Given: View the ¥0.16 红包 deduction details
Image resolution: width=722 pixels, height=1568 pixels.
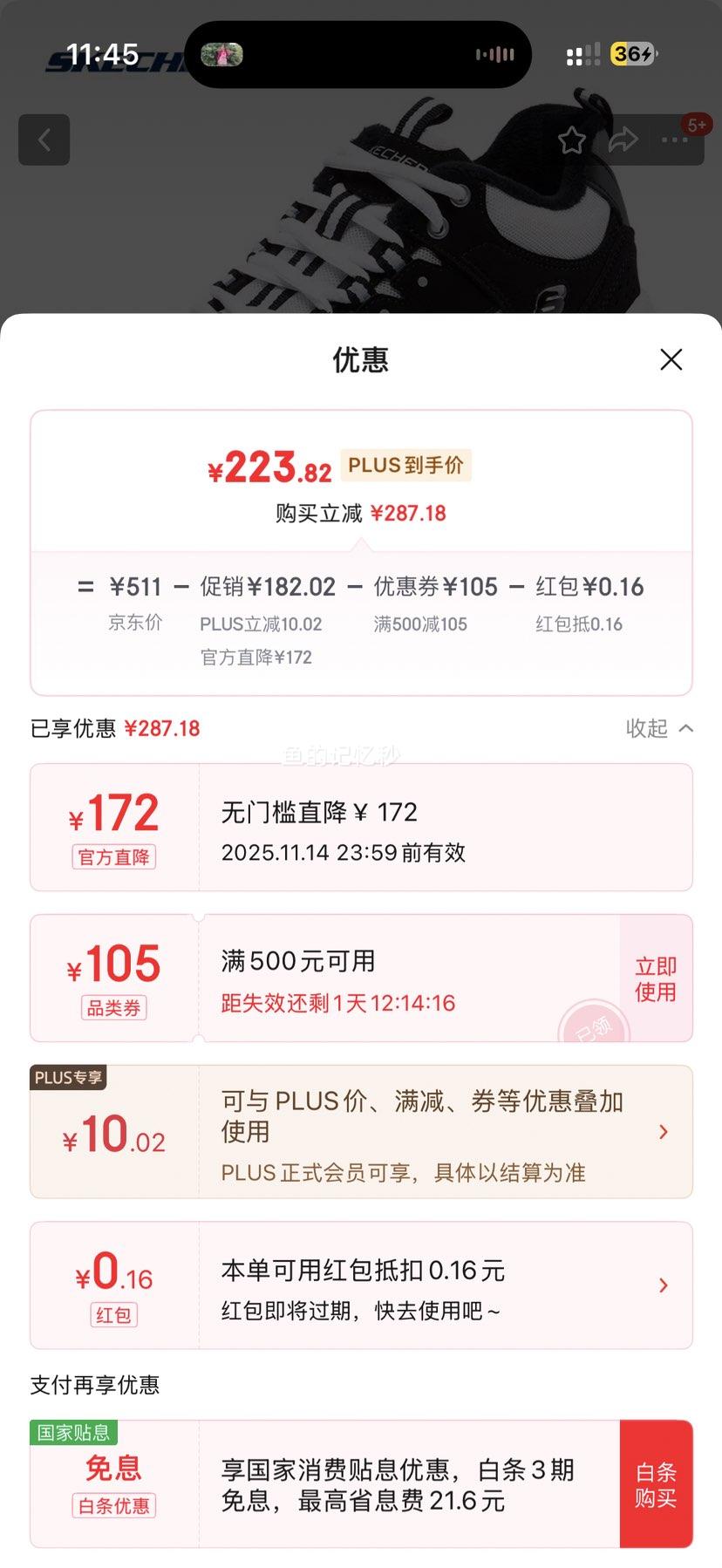Looking at the screenshot, I should tap(663, 1285).
